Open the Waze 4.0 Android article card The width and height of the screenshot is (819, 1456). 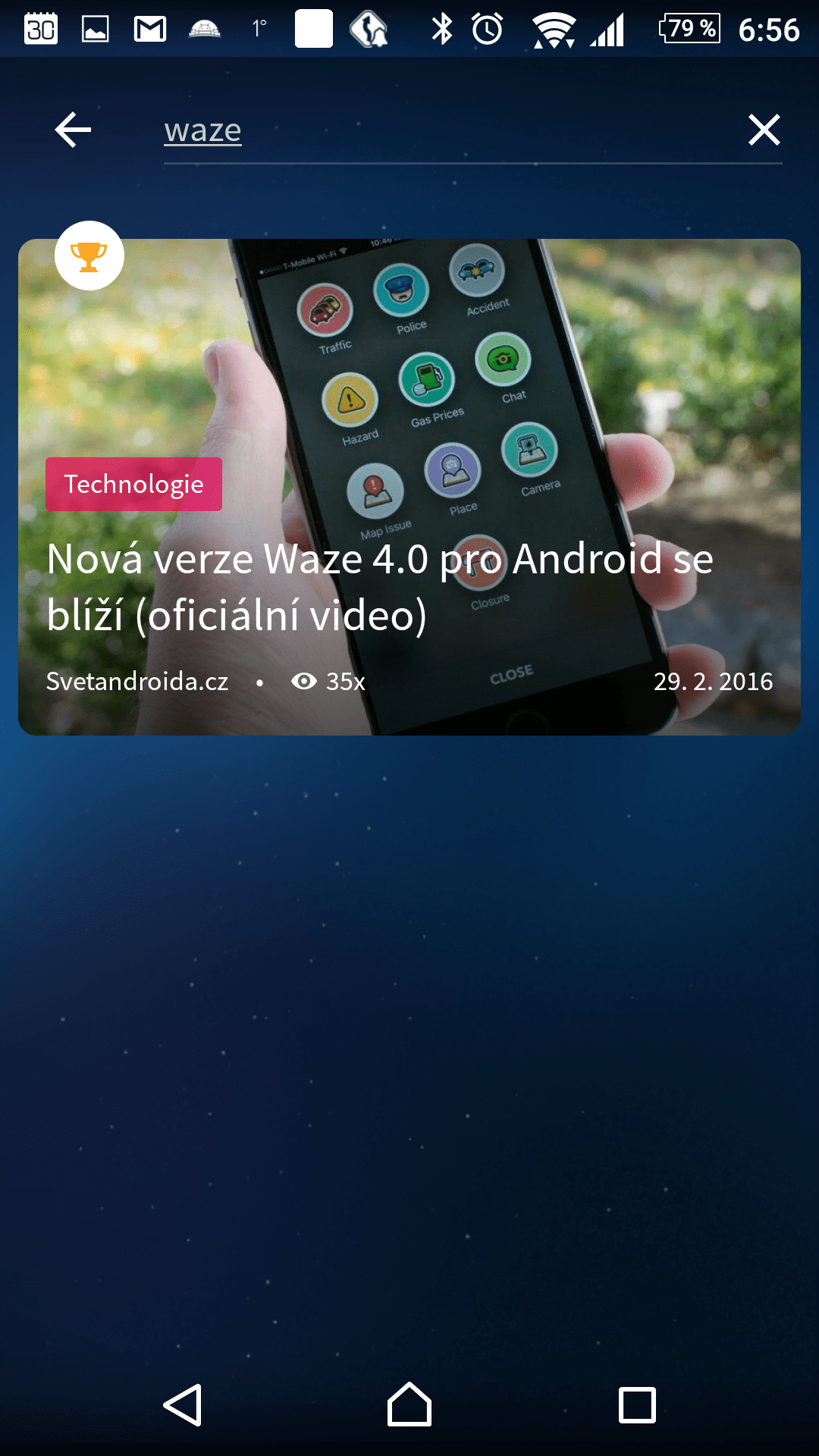409,487
